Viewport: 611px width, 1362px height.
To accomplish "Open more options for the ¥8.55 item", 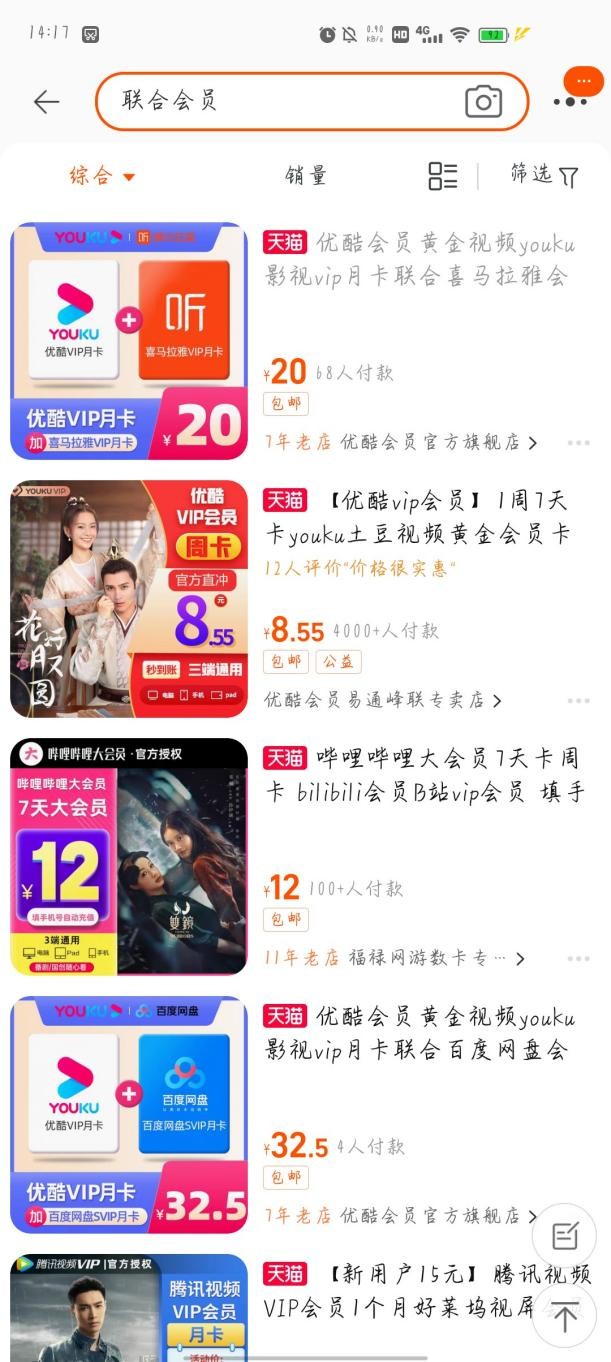I will coord(578,700).
